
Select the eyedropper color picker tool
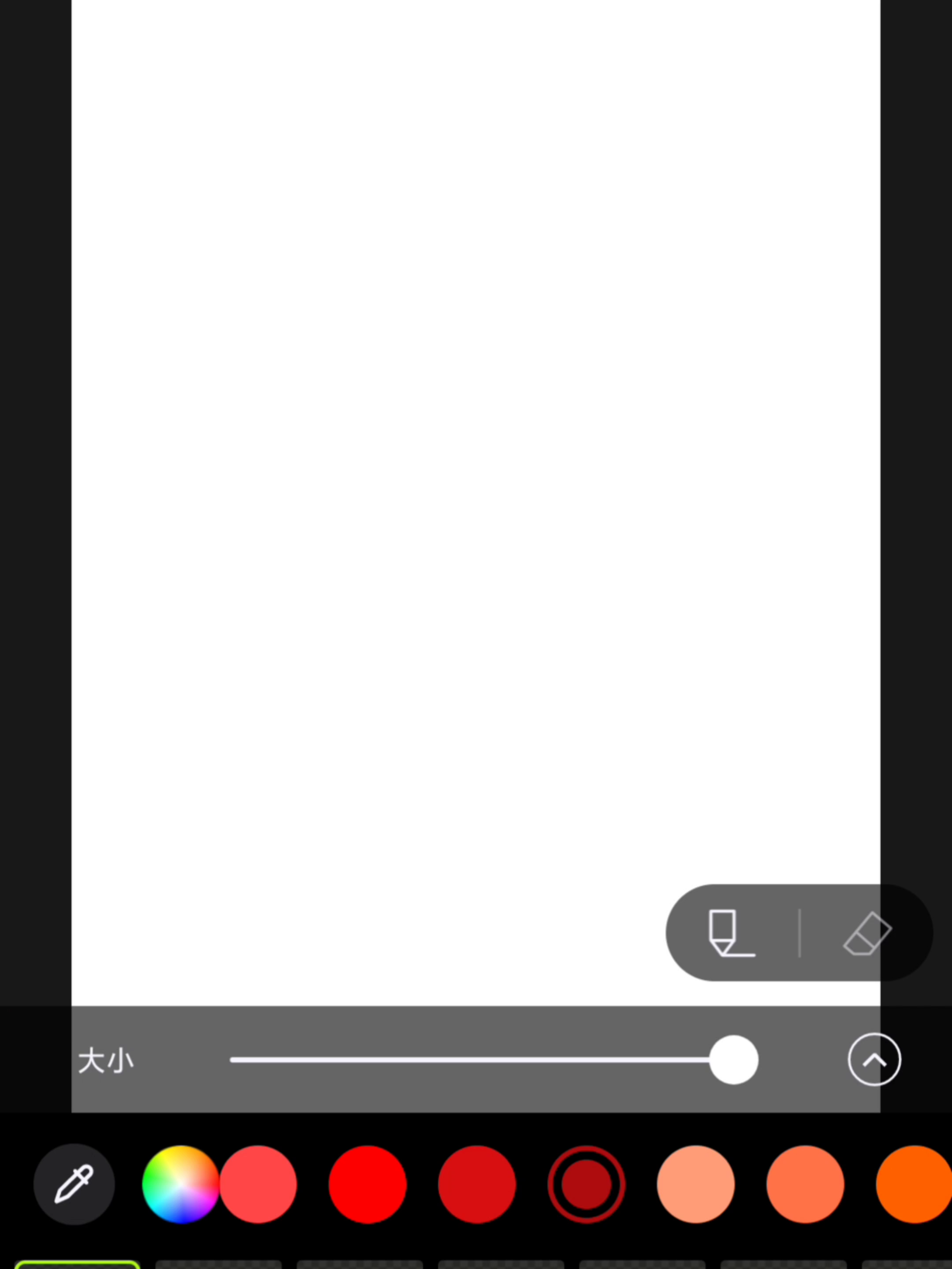(74, 1184)
